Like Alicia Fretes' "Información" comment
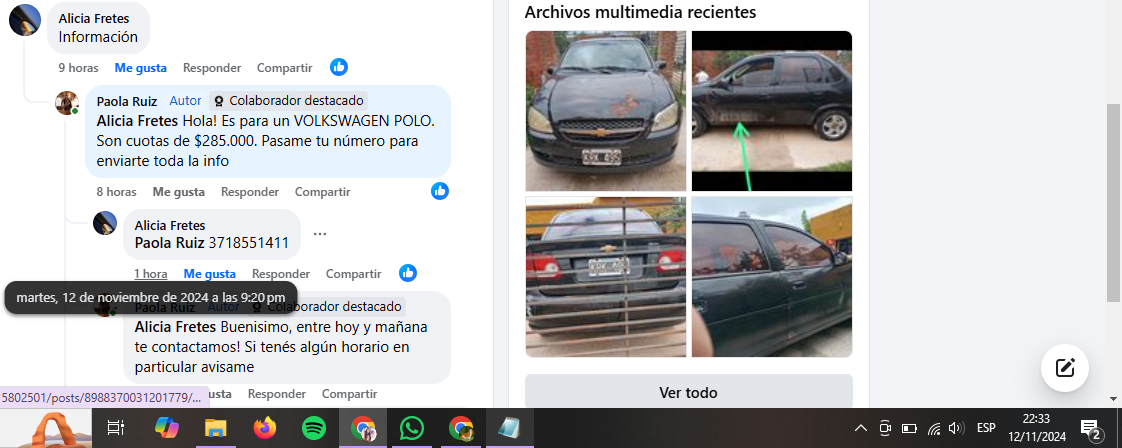The image size is (1122, 448). (140, 68)
